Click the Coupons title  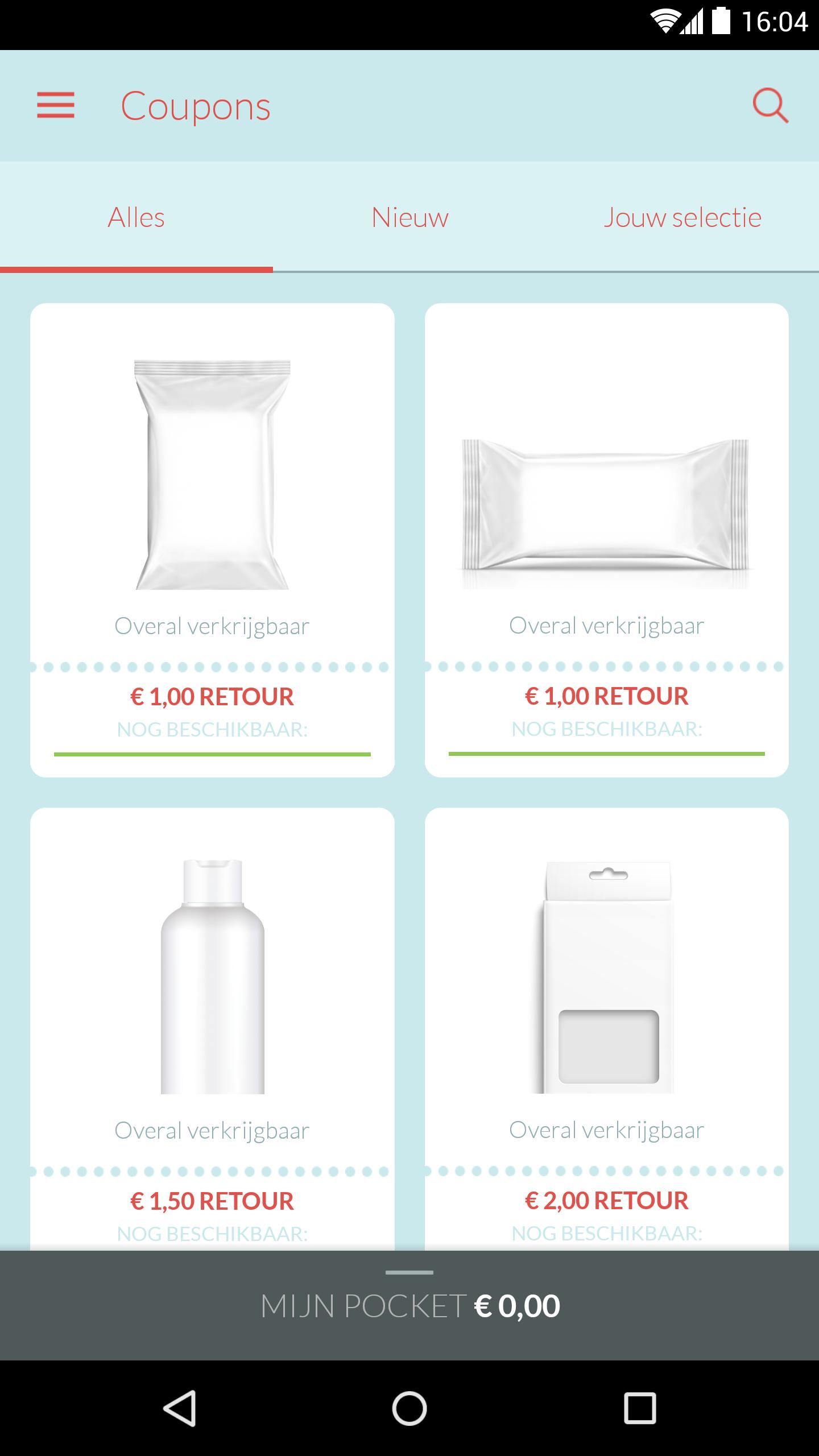tap(196, 106)
